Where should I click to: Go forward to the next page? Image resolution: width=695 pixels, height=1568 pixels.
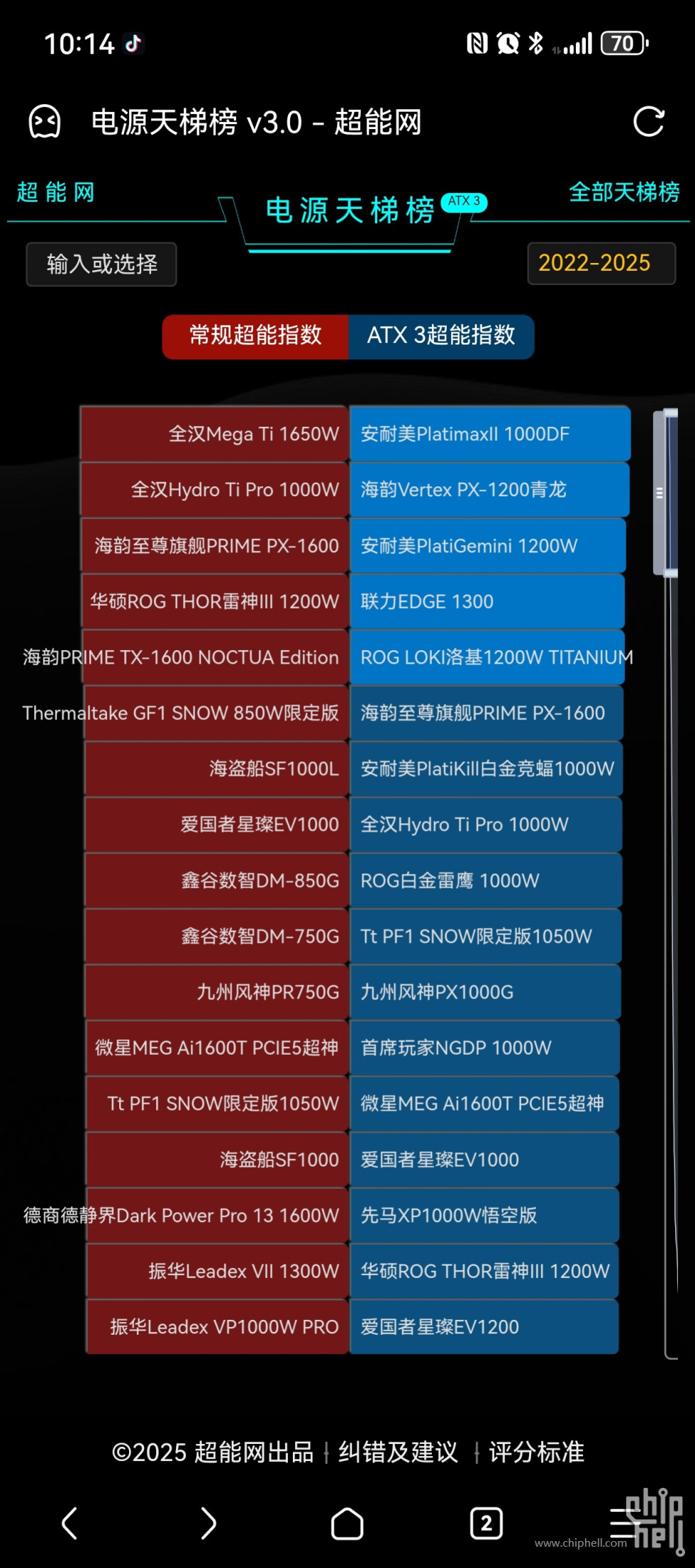(208, 1523)
